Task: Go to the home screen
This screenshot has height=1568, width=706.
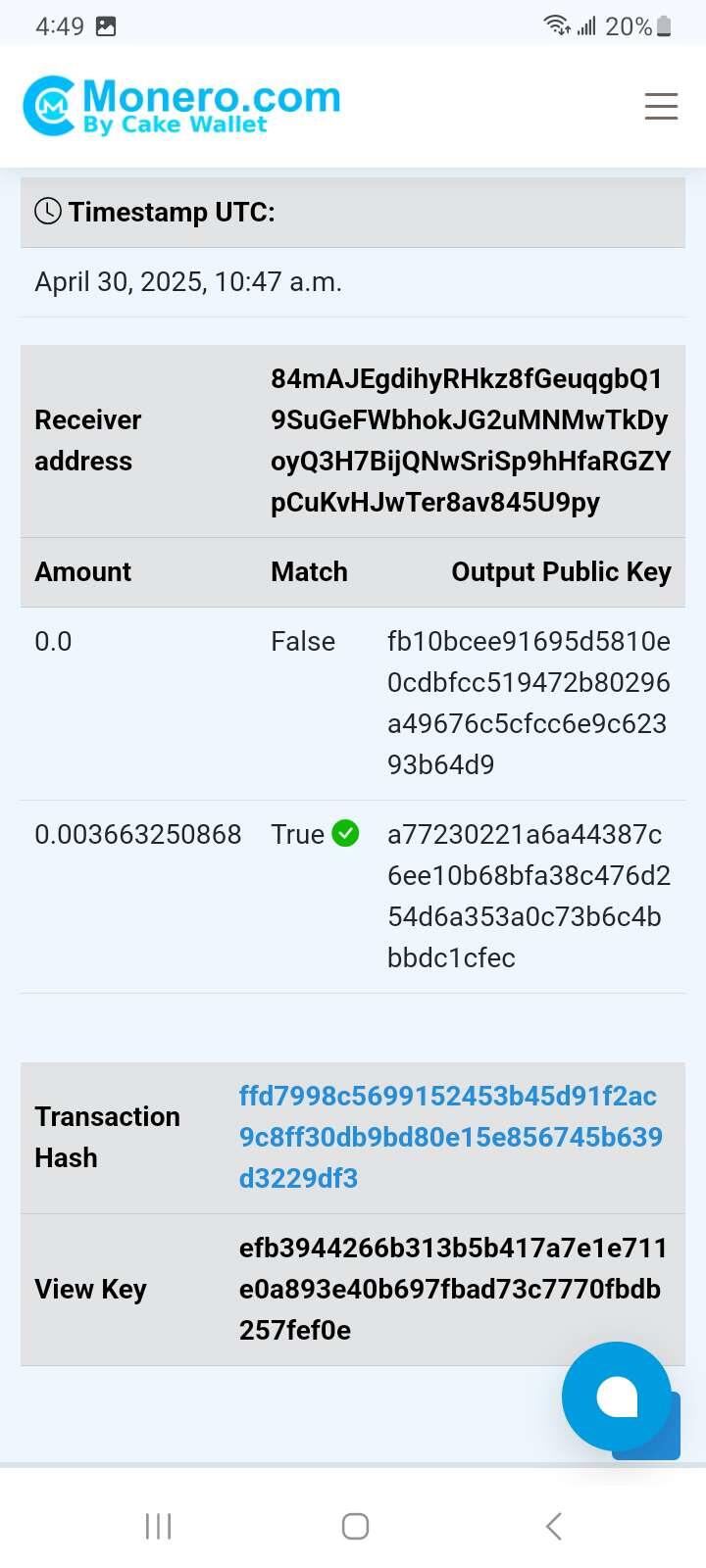Action: (355, 1526)
